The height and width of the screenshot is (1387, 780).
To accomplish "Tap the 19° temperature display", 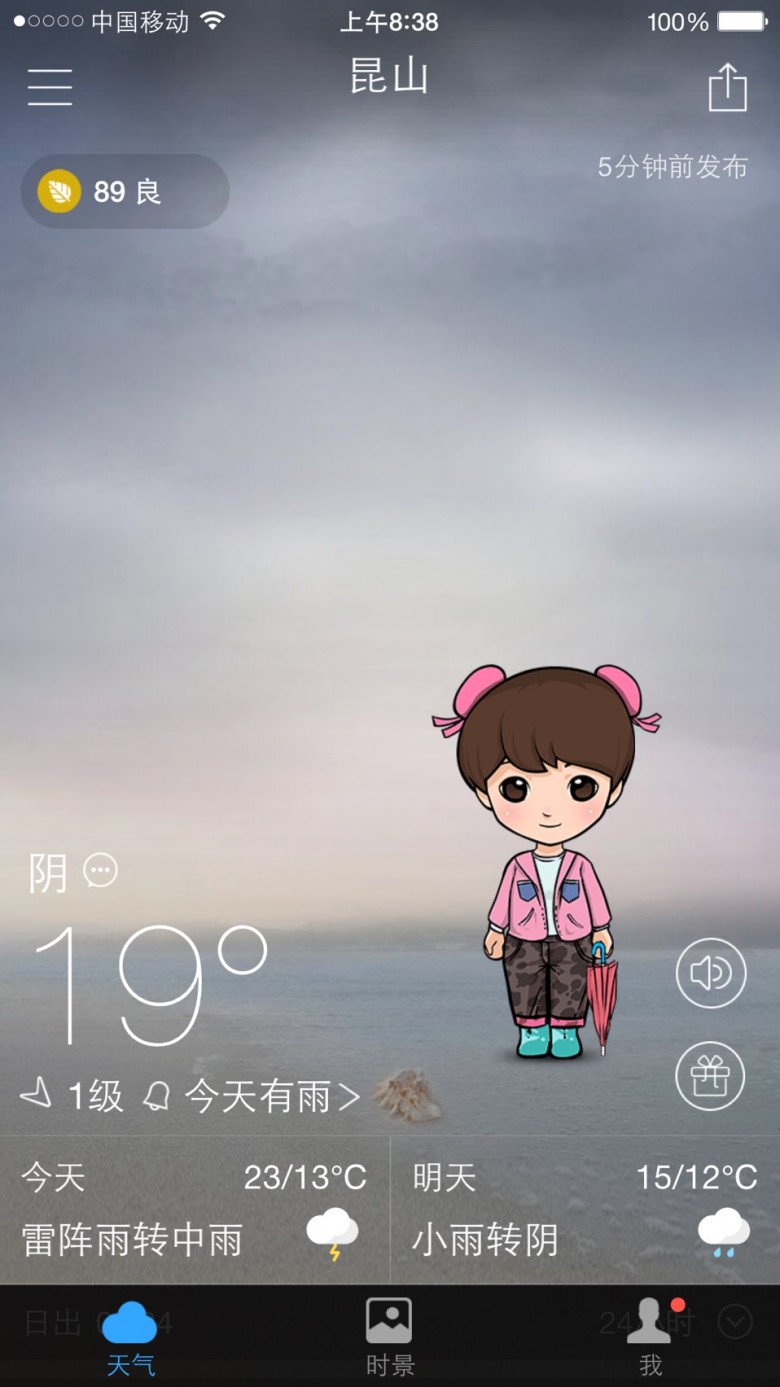I will coord(151,985).
